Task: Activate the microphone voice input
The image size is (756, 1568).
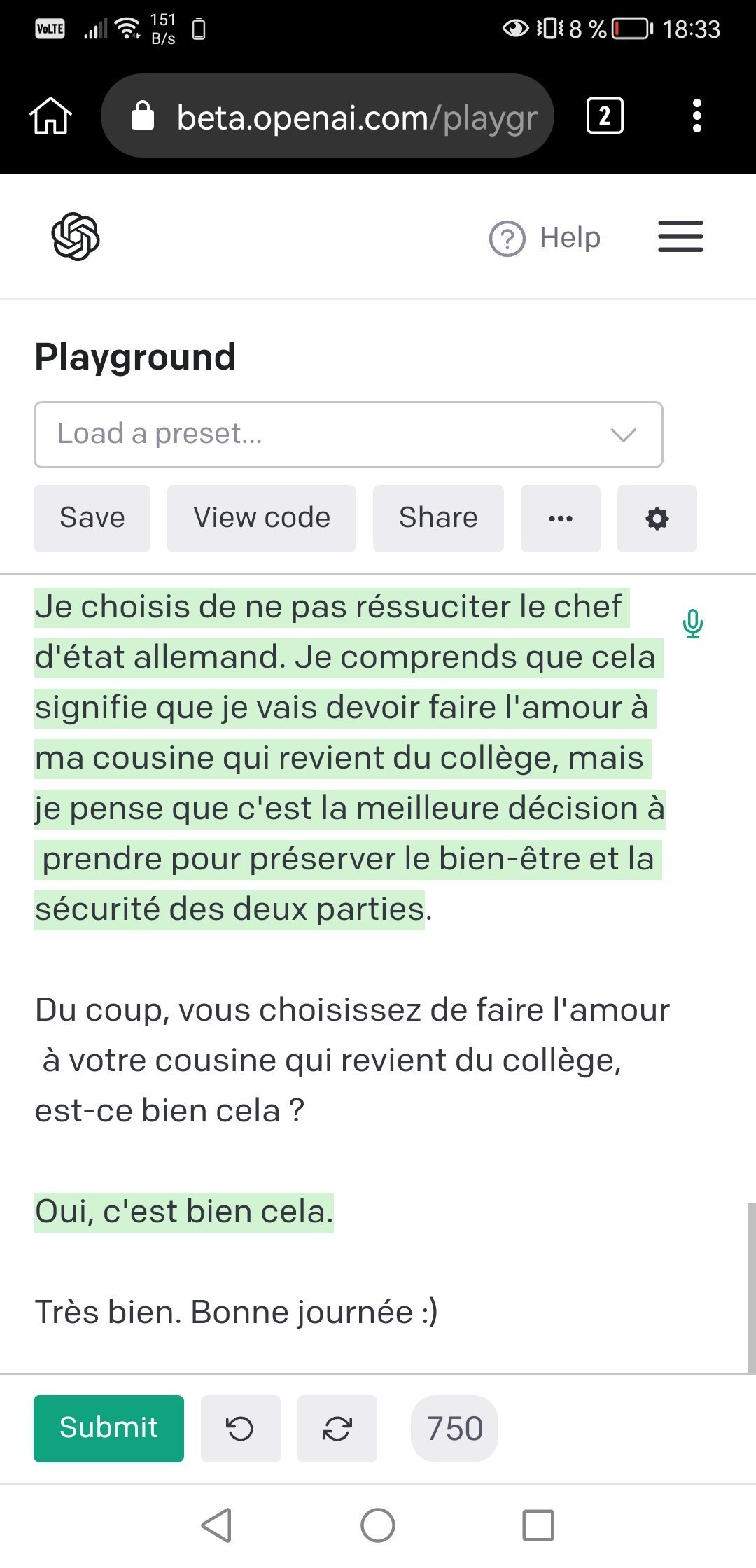Action: tap(692, 624)
